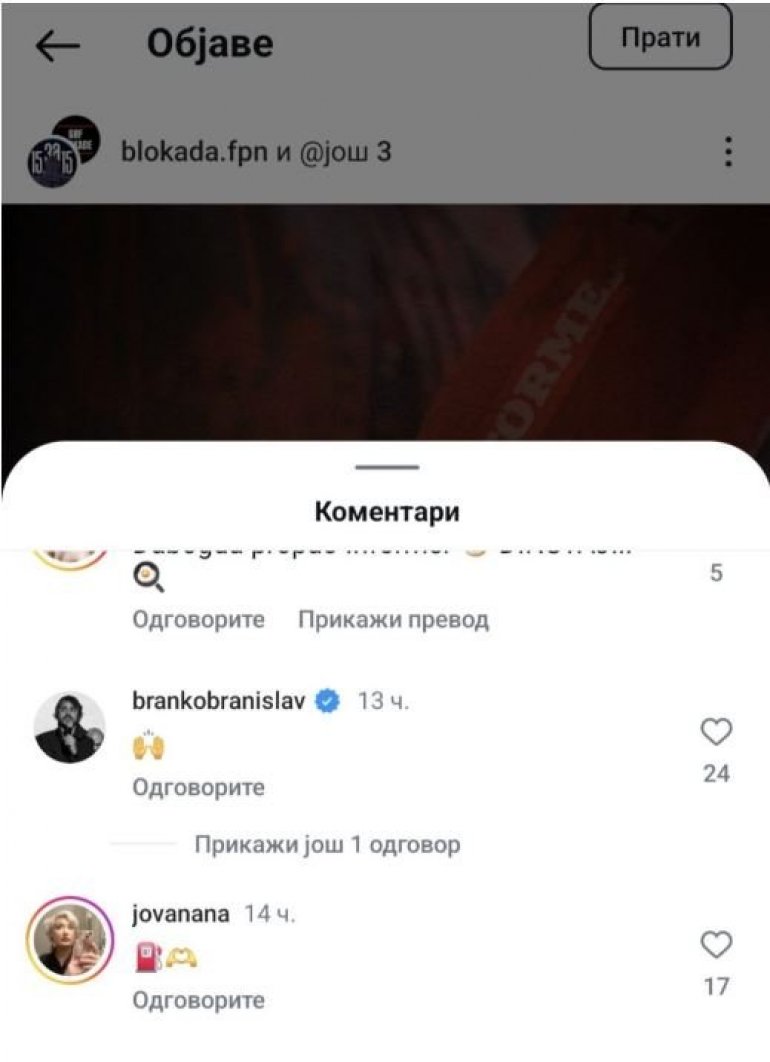The height and width of the screenshot is (1062, 770).
Task: Open brankobranislav's profile picture
Action: point(69,727)
